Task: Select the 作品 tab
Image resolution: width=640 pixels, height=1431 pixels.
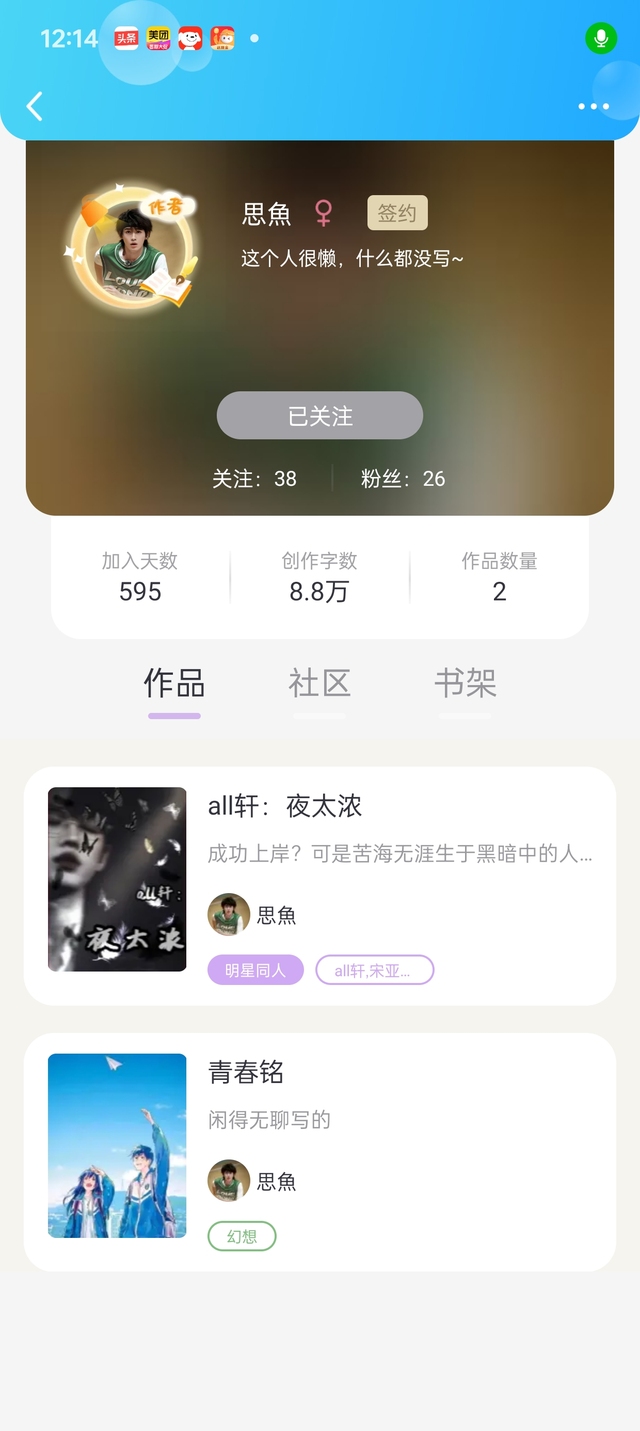Action: click(174, 684)
